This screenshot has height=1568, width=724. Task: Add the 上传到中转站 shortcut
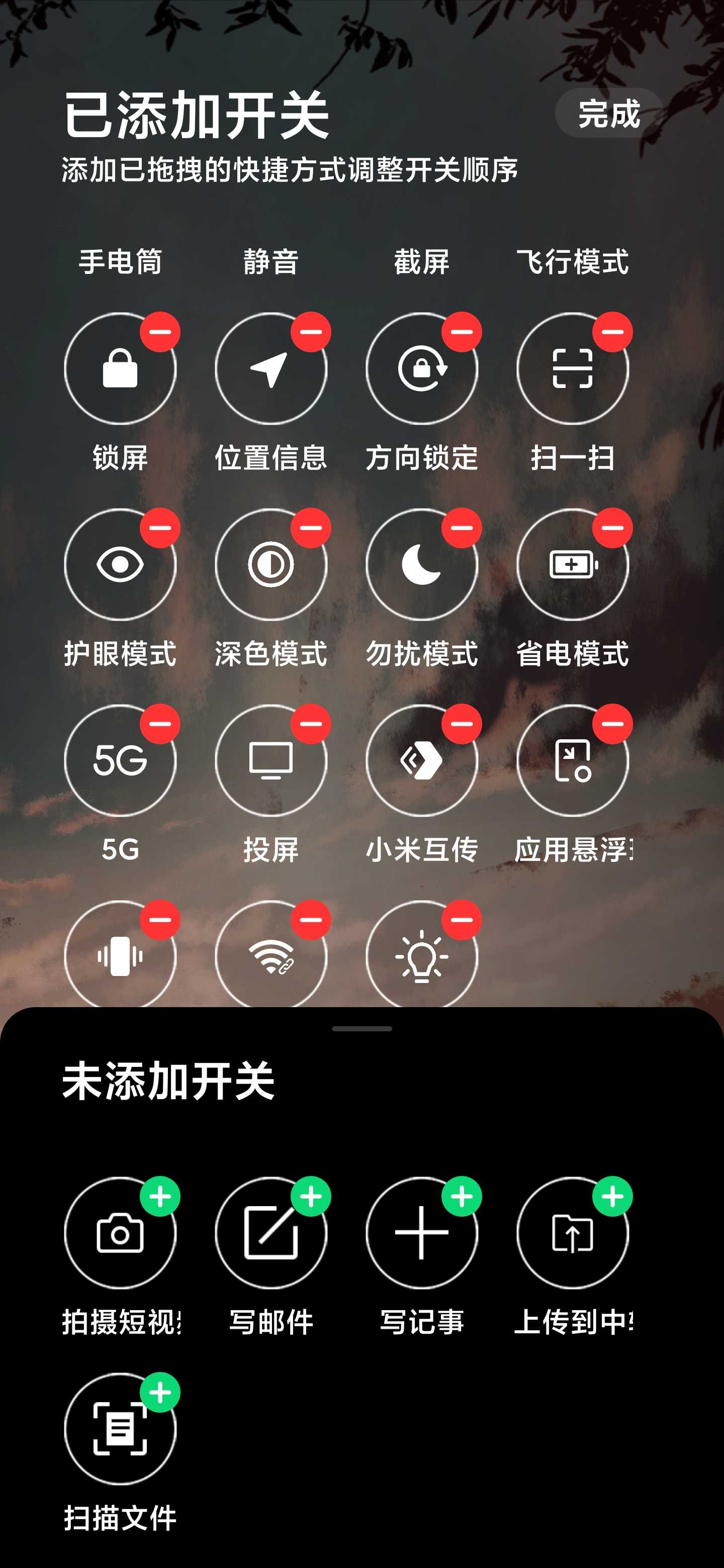point(612,1197)
